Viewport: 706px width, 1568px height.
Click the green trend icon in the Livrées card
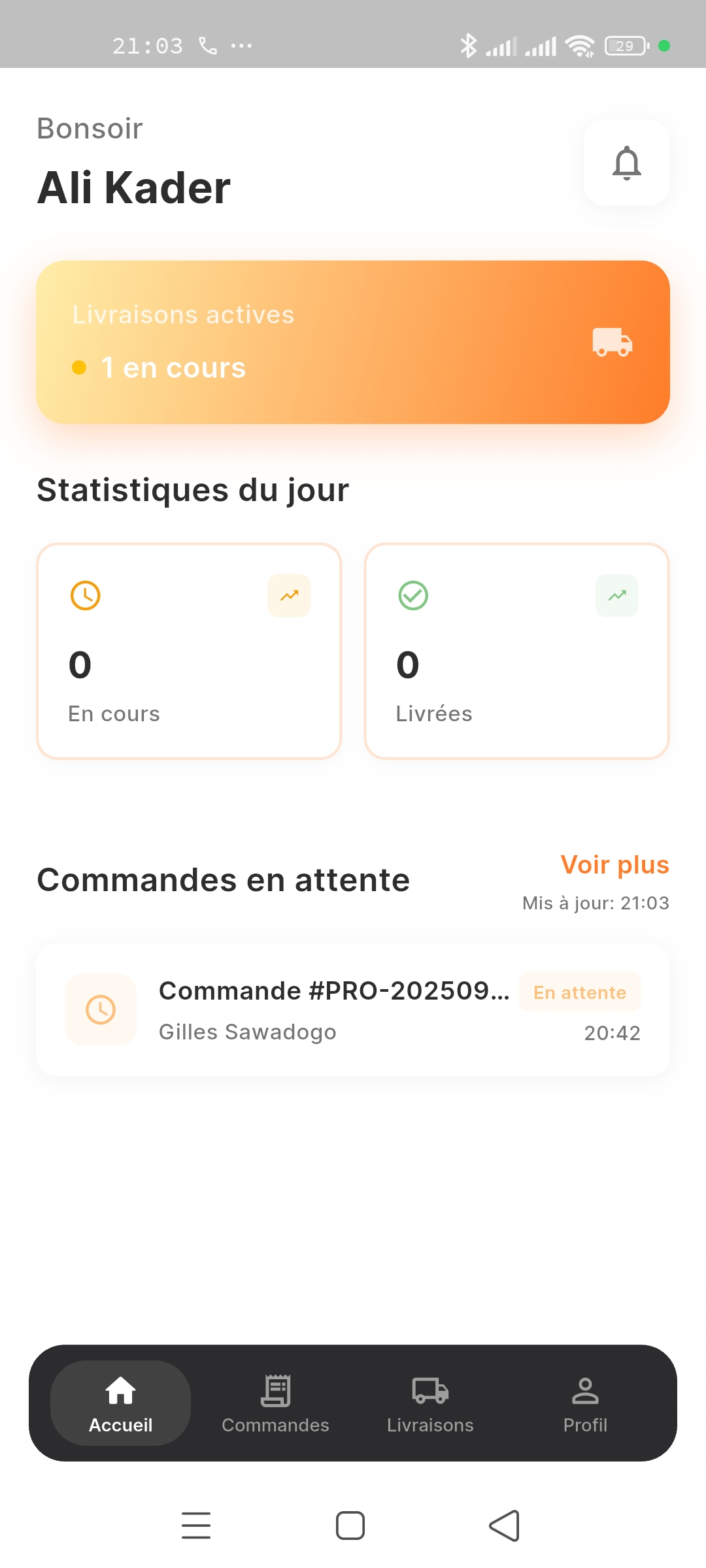point(616,595)
